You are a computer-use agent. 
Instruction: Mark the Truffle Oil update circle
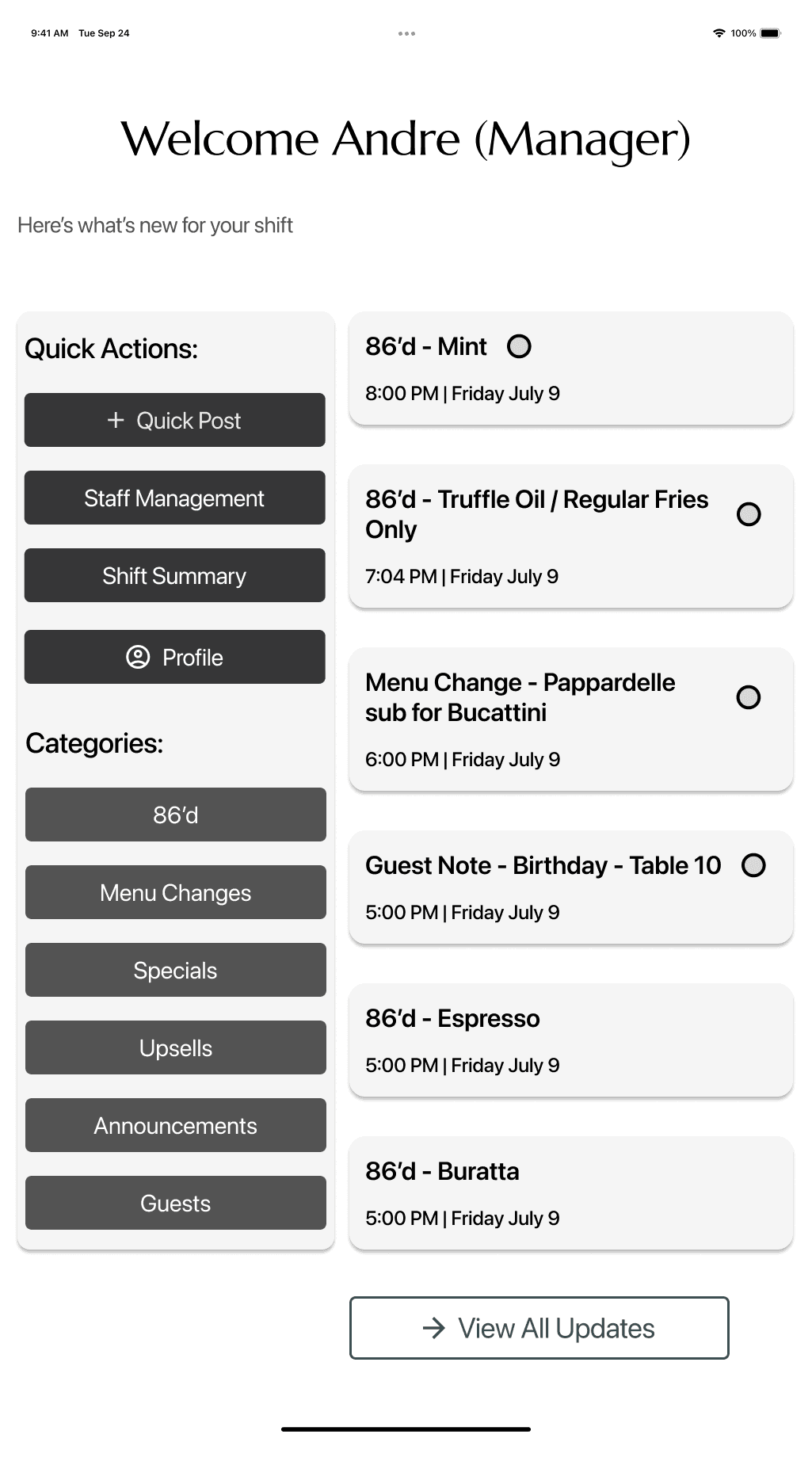coord(749,514)
